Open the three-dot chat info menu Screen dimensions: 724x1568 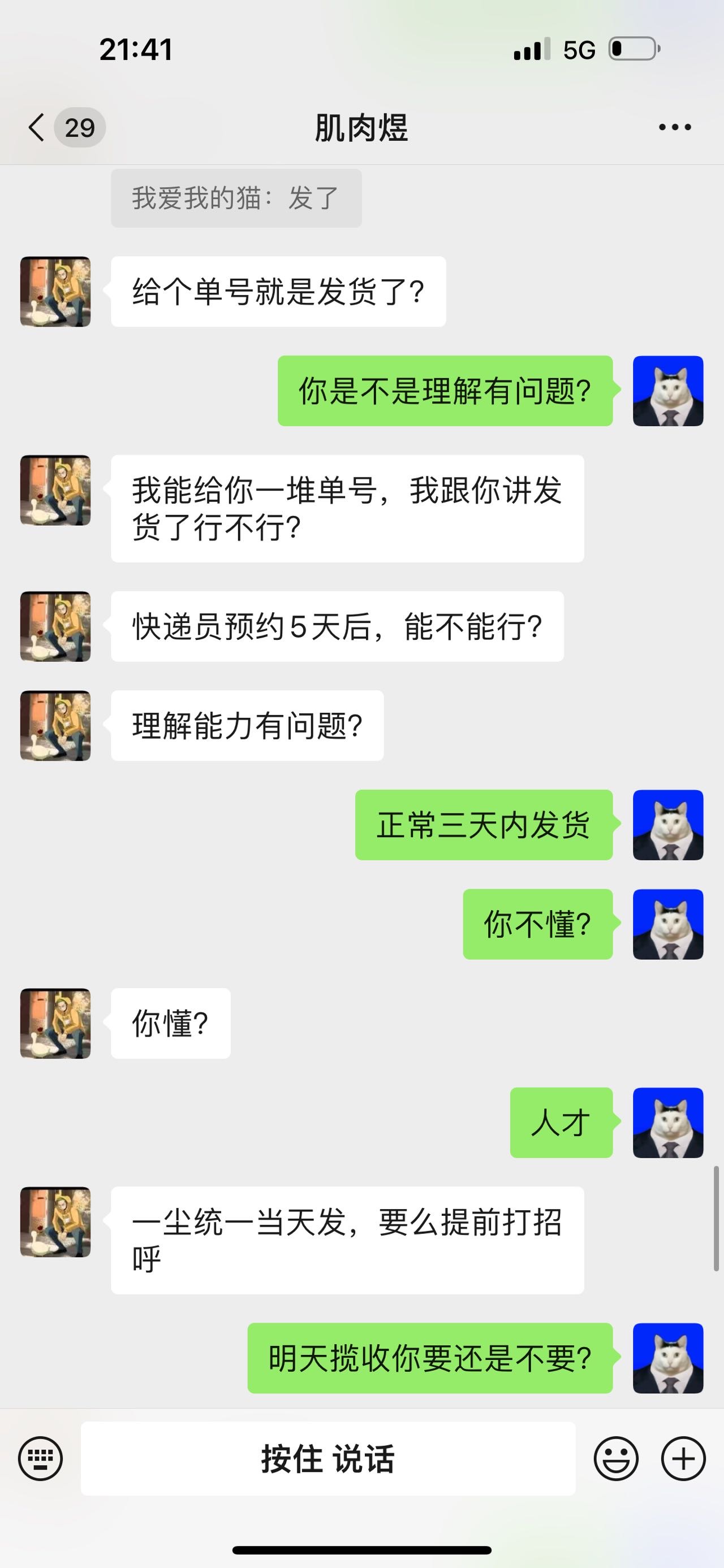click(675, 127)
